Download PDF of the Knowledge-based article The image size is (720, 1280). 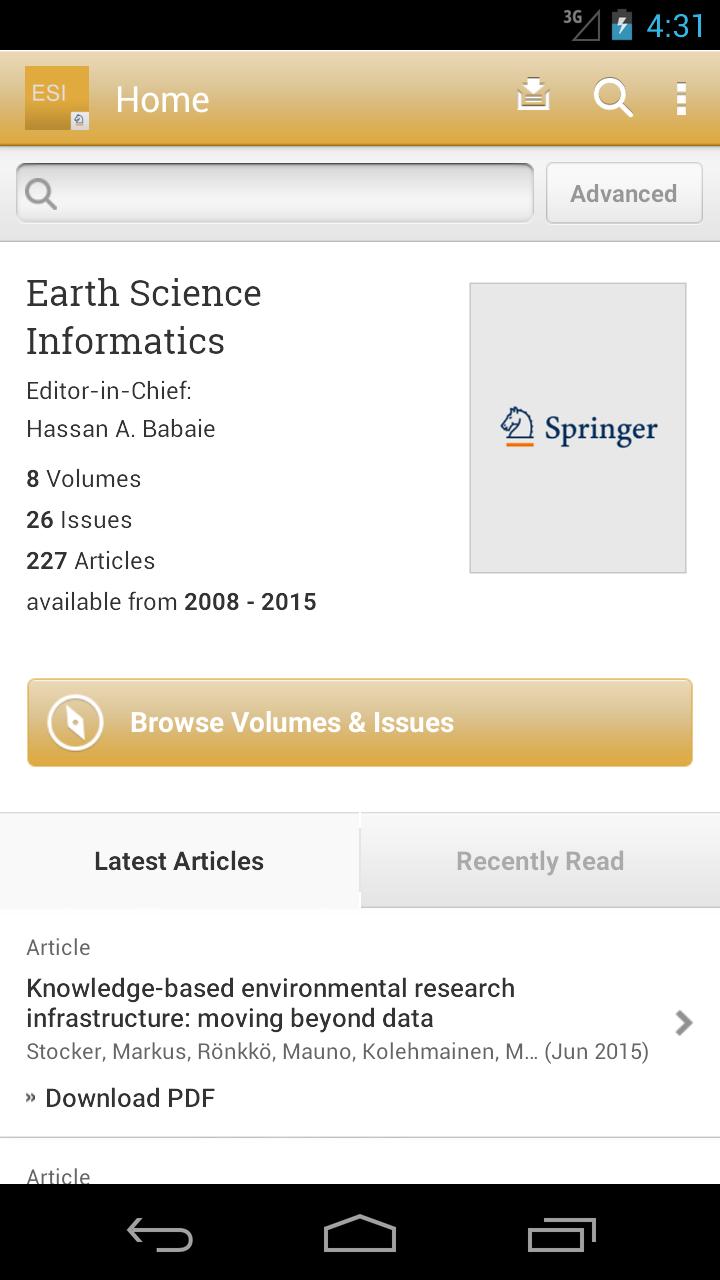[x=129, y=1098]
